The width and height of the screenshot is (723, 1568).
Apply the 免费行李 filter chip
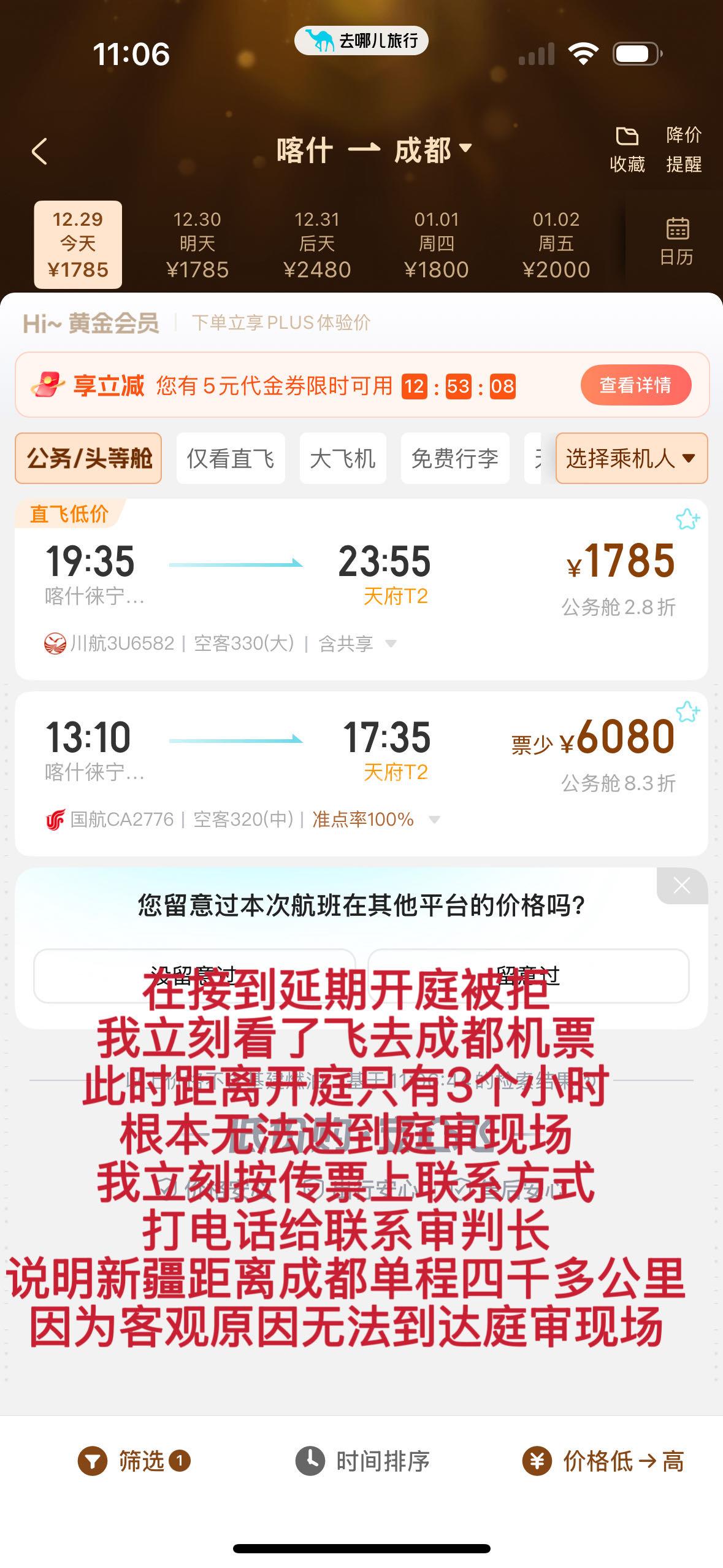[x=454, y=458]
